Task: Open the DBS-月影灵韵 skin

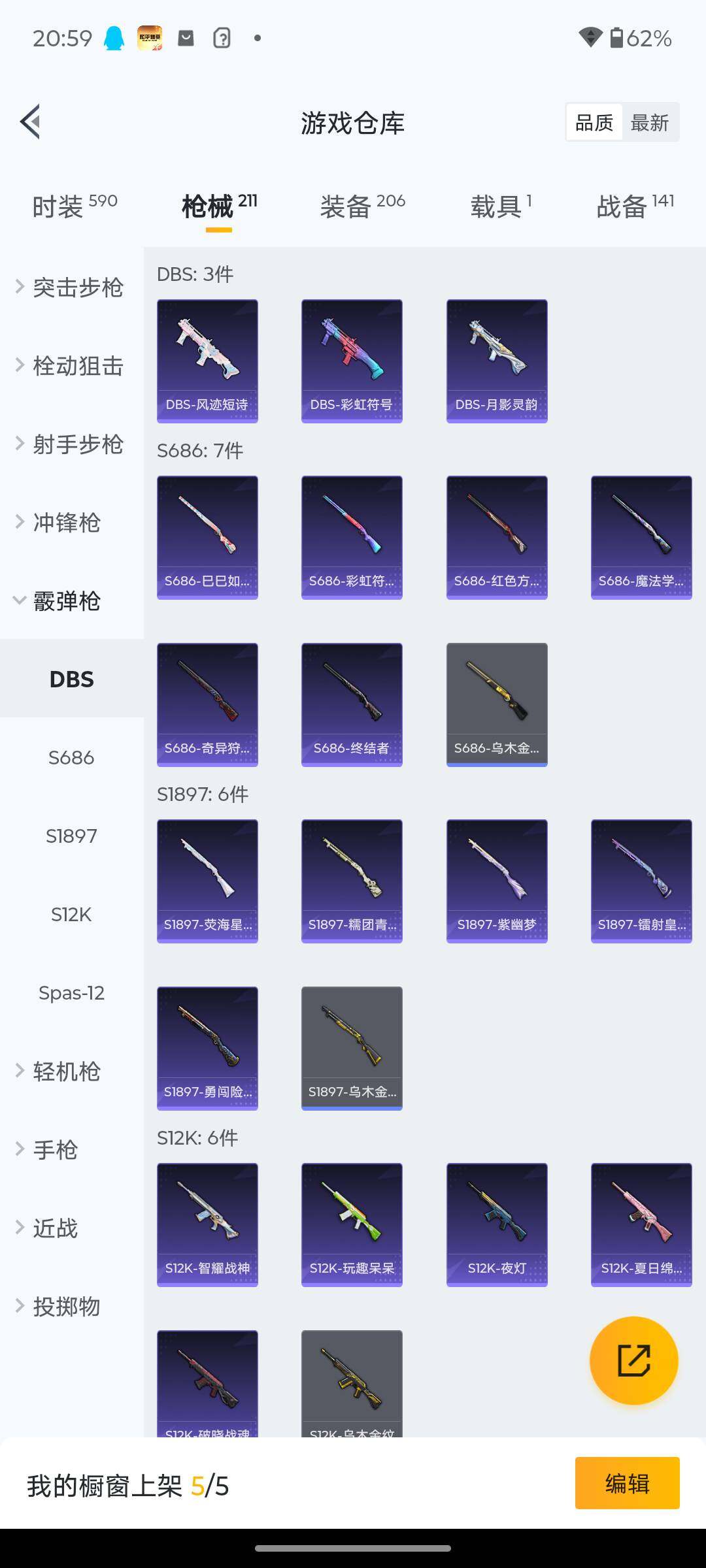Action: (x=497, y=361)
